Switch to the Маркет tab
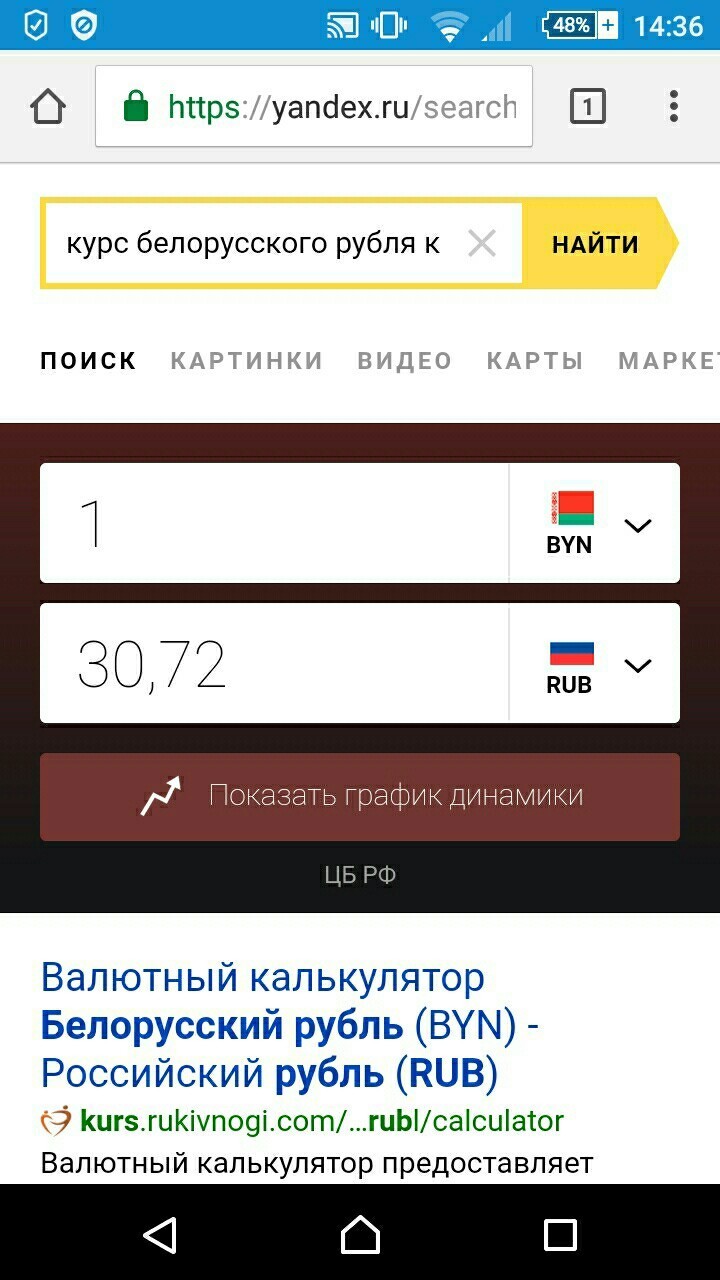This screenshot has height=1280, width=720. [668, 361]
